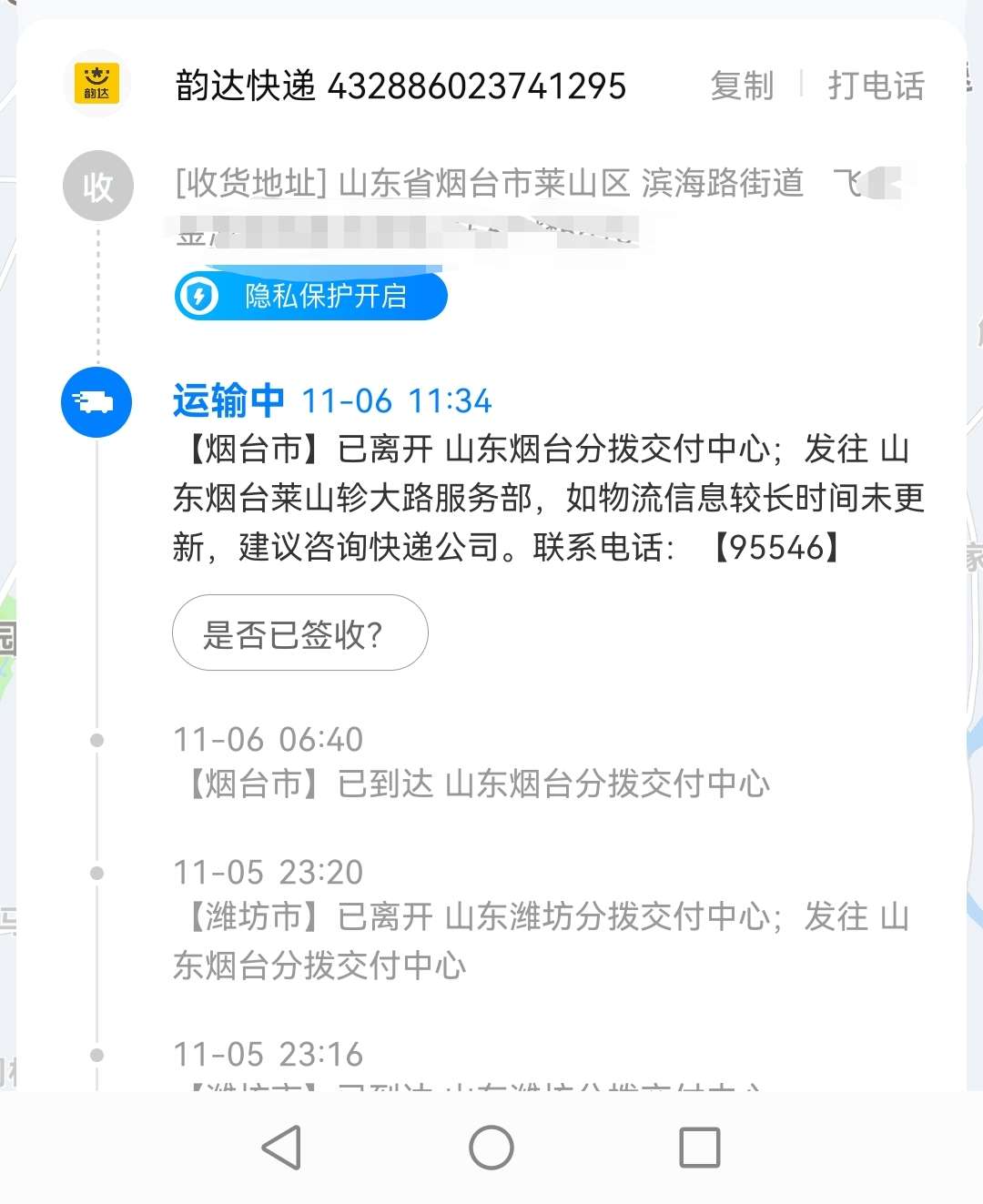Viewport: 983px width, 1204px height.
Task: Call the courier via 打电话
Action: [x=876, y=86]
